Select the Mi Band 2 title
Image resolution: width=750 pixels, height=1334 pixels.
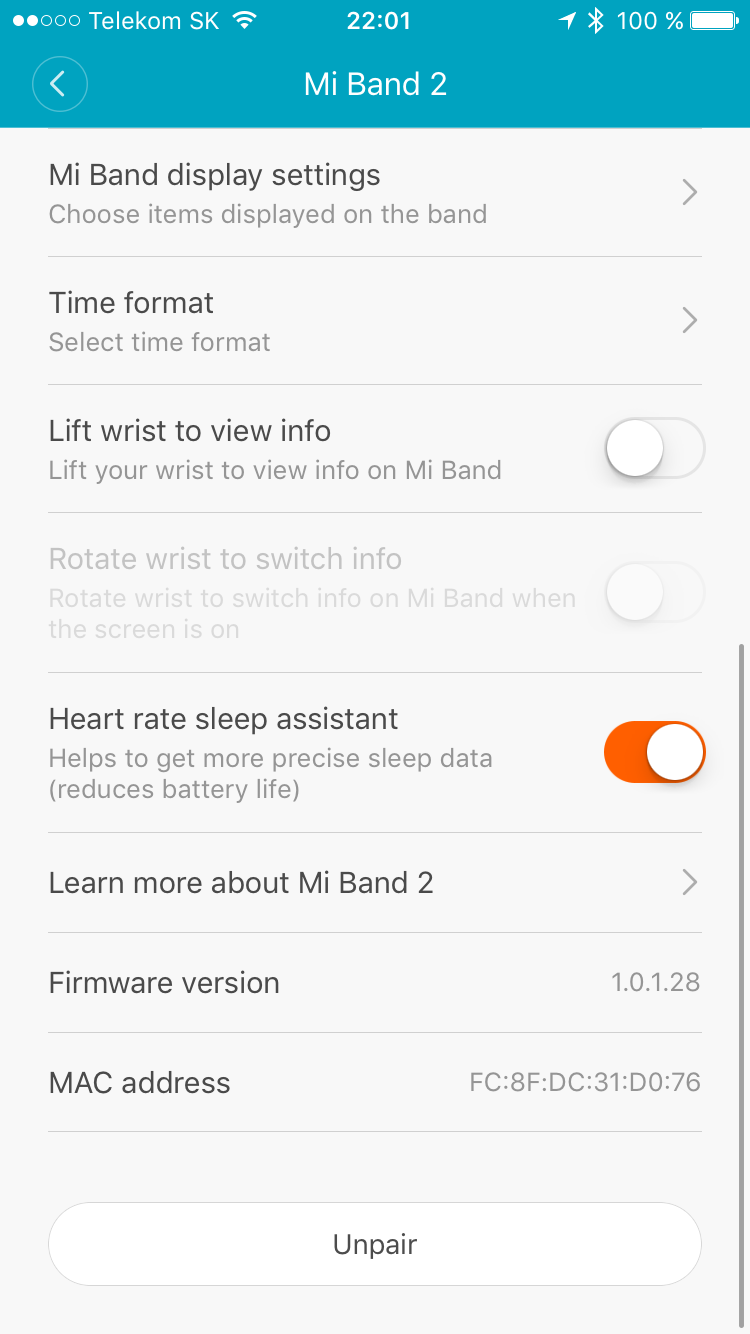coord(375,84)
